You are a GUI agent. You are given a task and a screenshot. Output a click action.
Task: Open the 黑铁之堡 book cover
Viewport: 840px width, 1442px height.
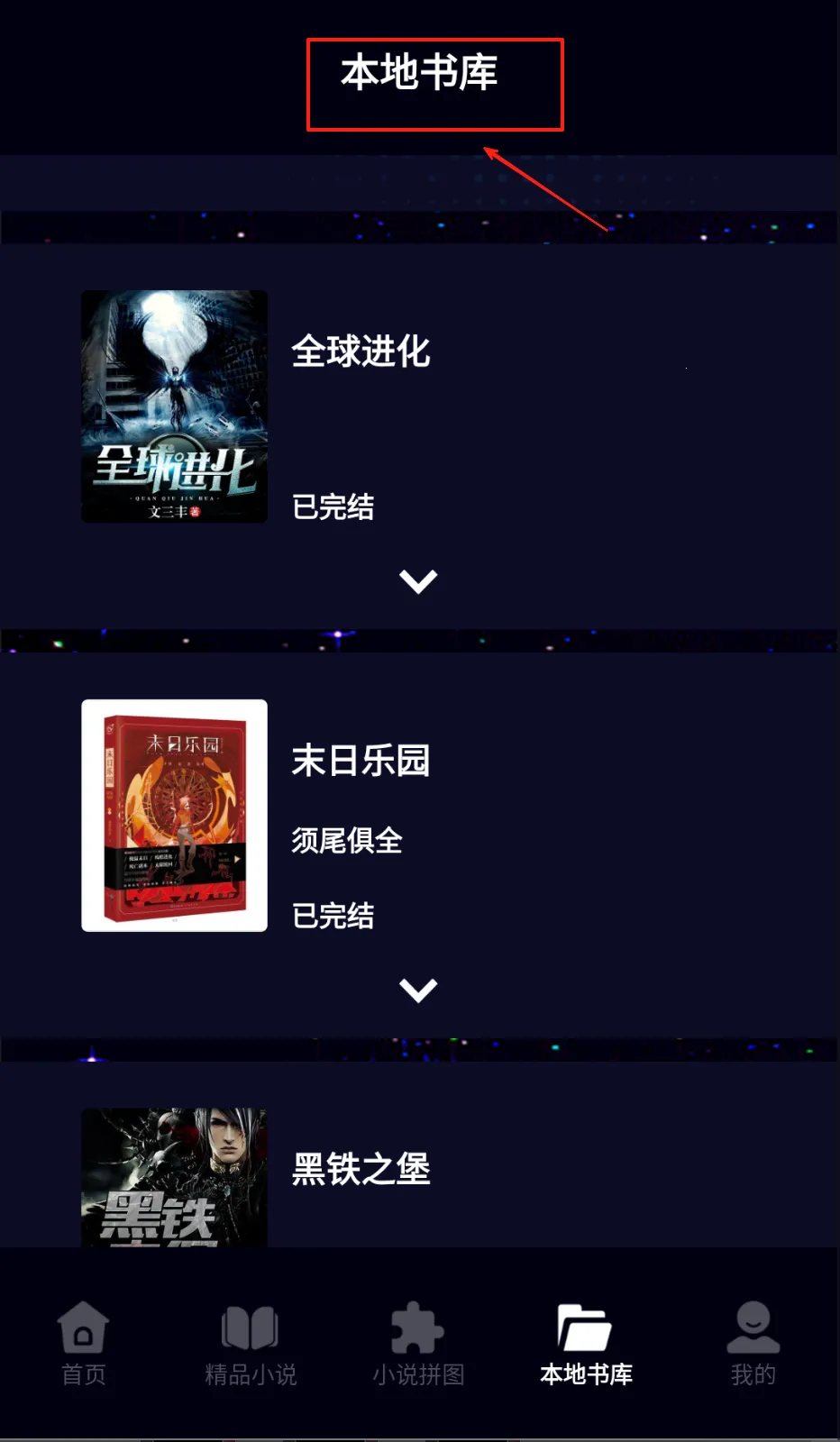pyautogui.click(x=174, y=1177)
